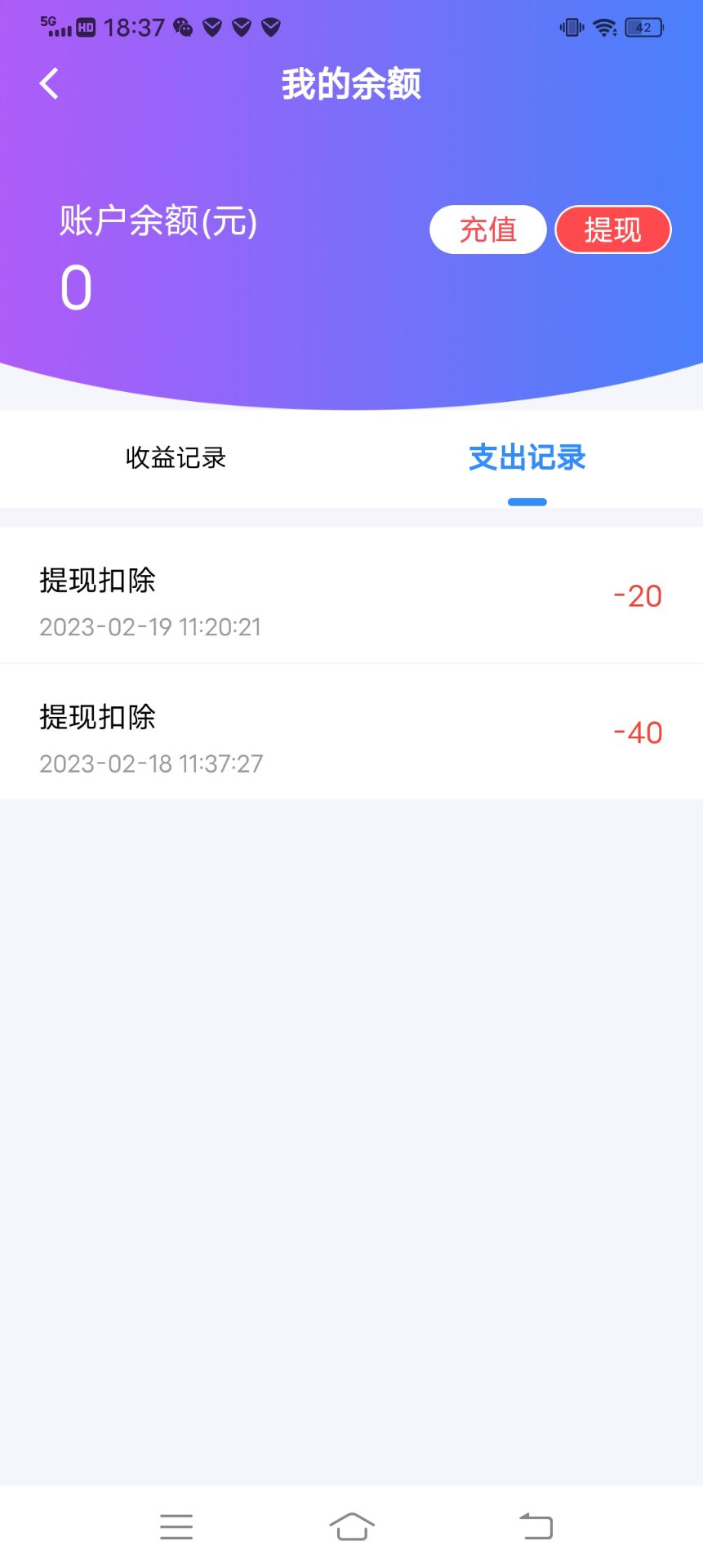The image size is (703, 1568).
Task: Tap the 提现 withdraw button
Action: pos(612,229)
